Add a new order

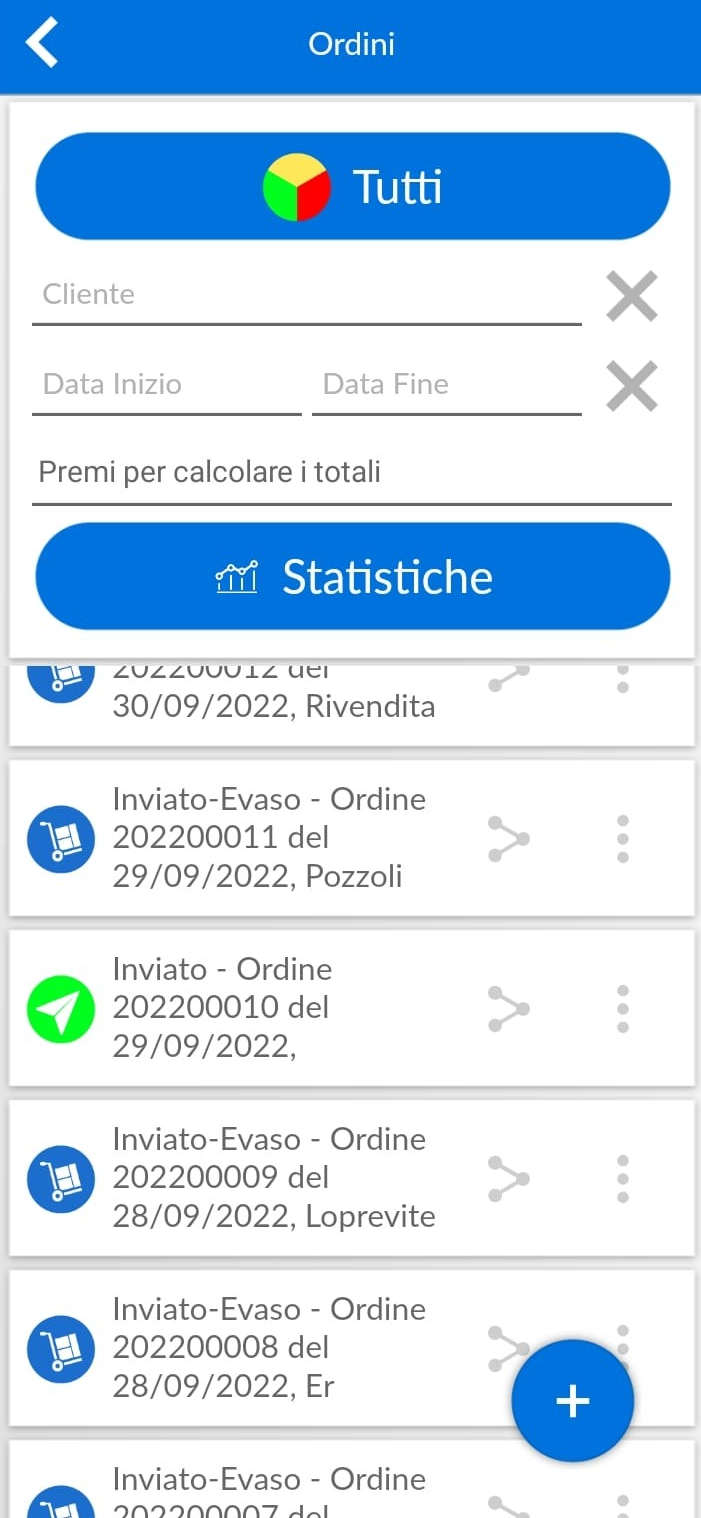[572, 1402]
